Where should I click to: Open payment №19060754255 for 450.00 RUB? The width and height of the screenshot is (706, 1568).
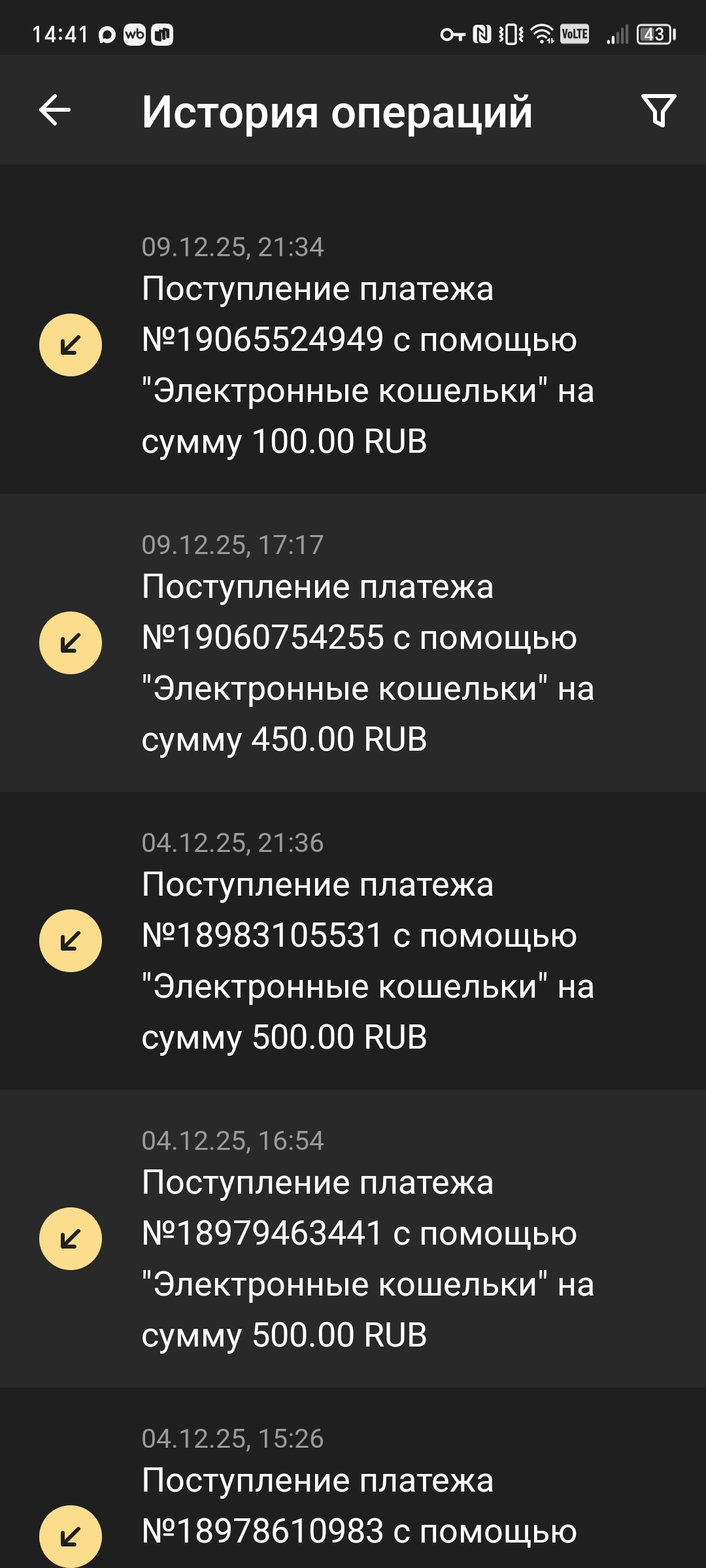[353, 643]
